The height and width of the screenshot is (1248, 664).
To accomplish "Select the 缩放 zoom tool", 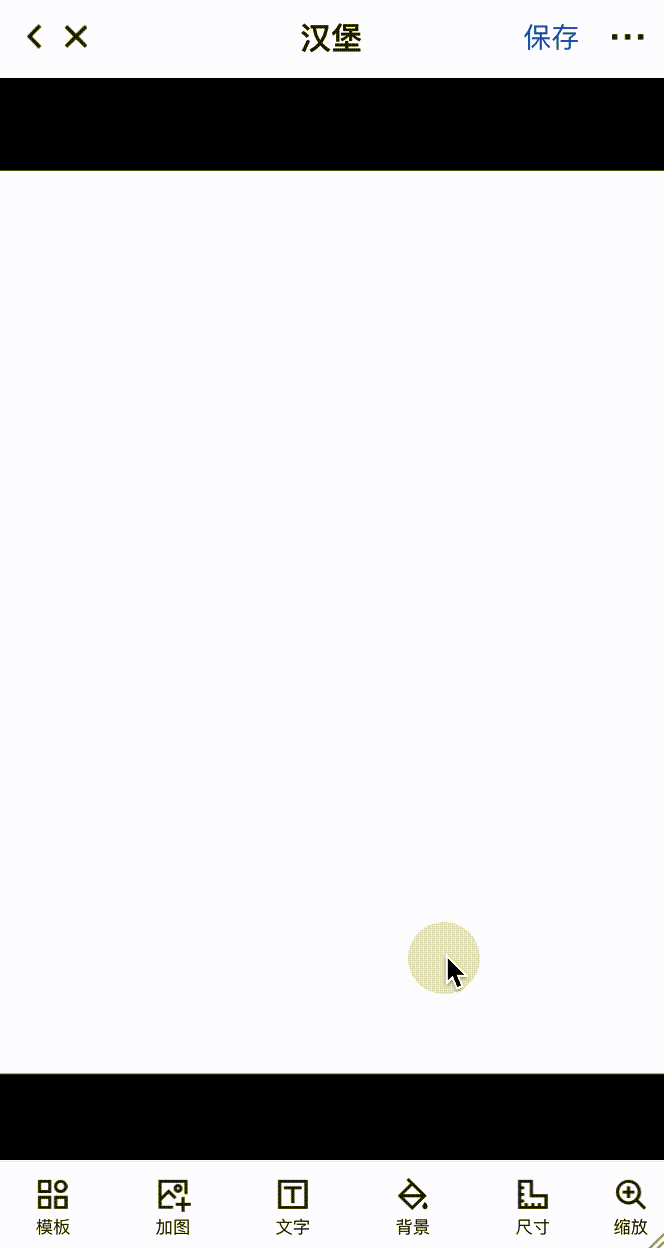I will [630, 1206].
